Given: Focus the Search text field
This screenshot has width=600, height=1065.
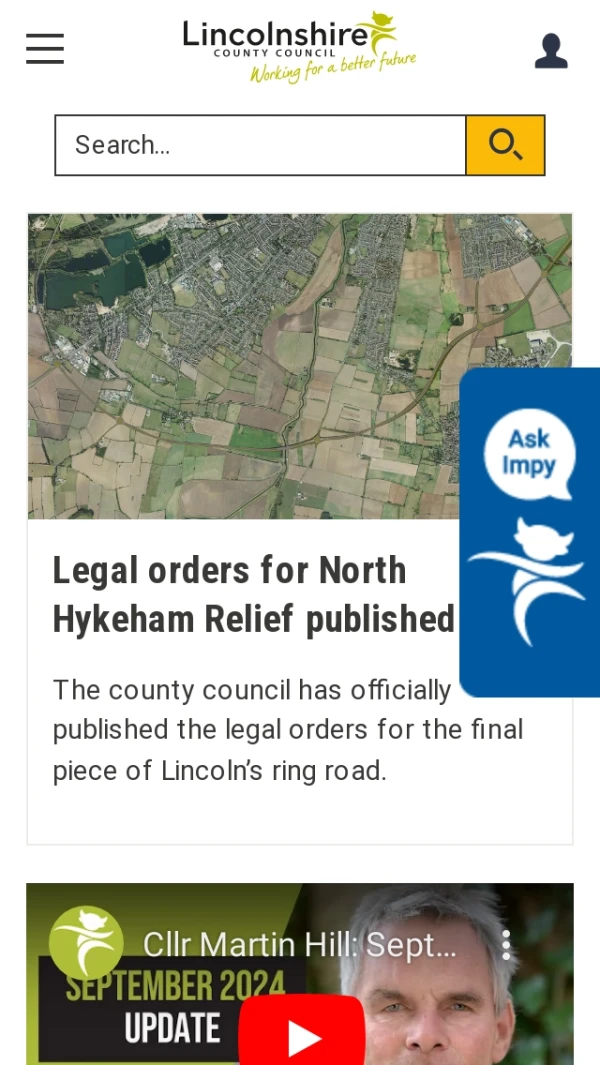Looking at the screenshot, I should click(260, 145).
